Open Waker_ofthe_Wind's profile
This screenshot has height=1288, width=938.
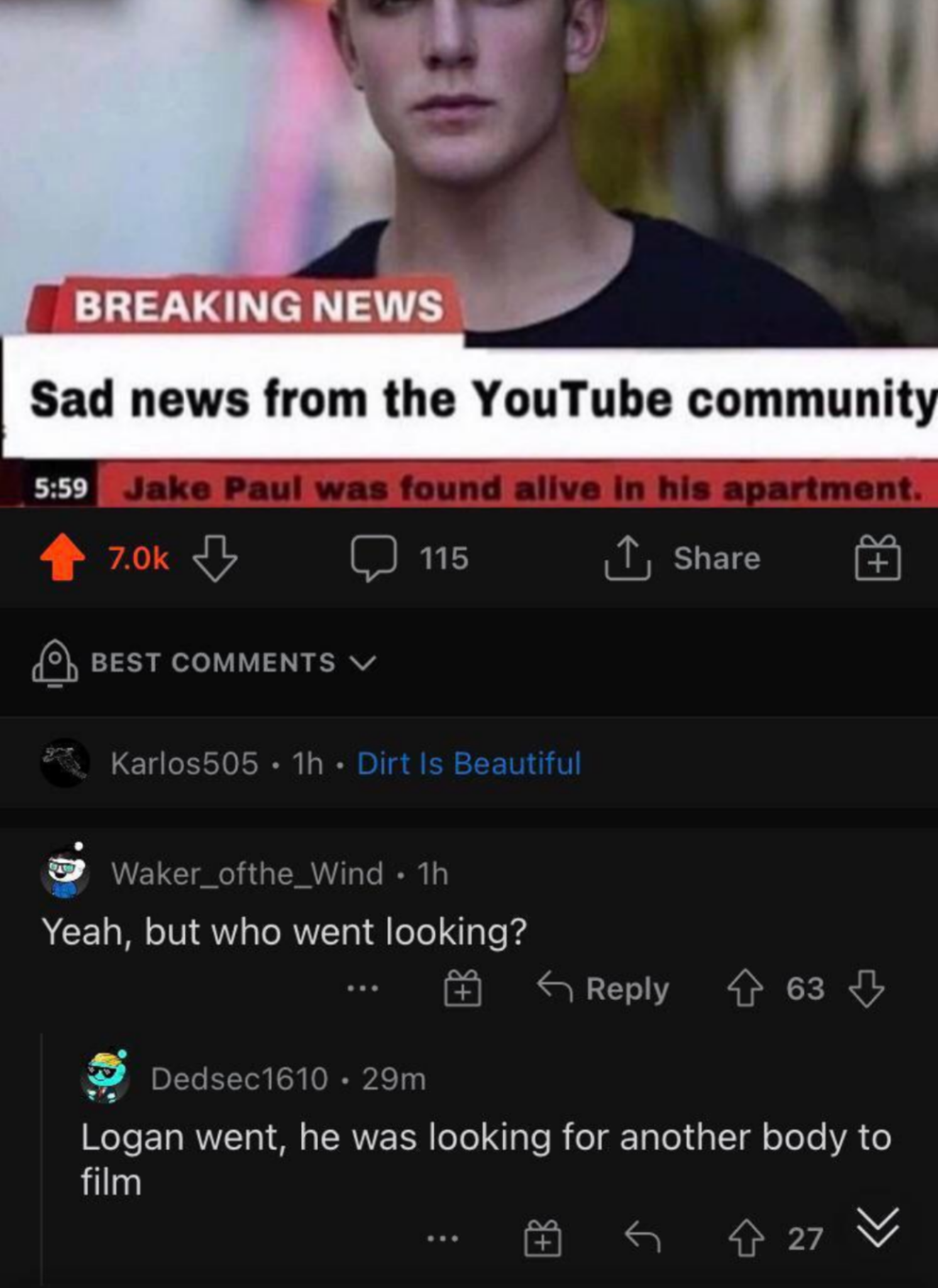pos(247,874)
